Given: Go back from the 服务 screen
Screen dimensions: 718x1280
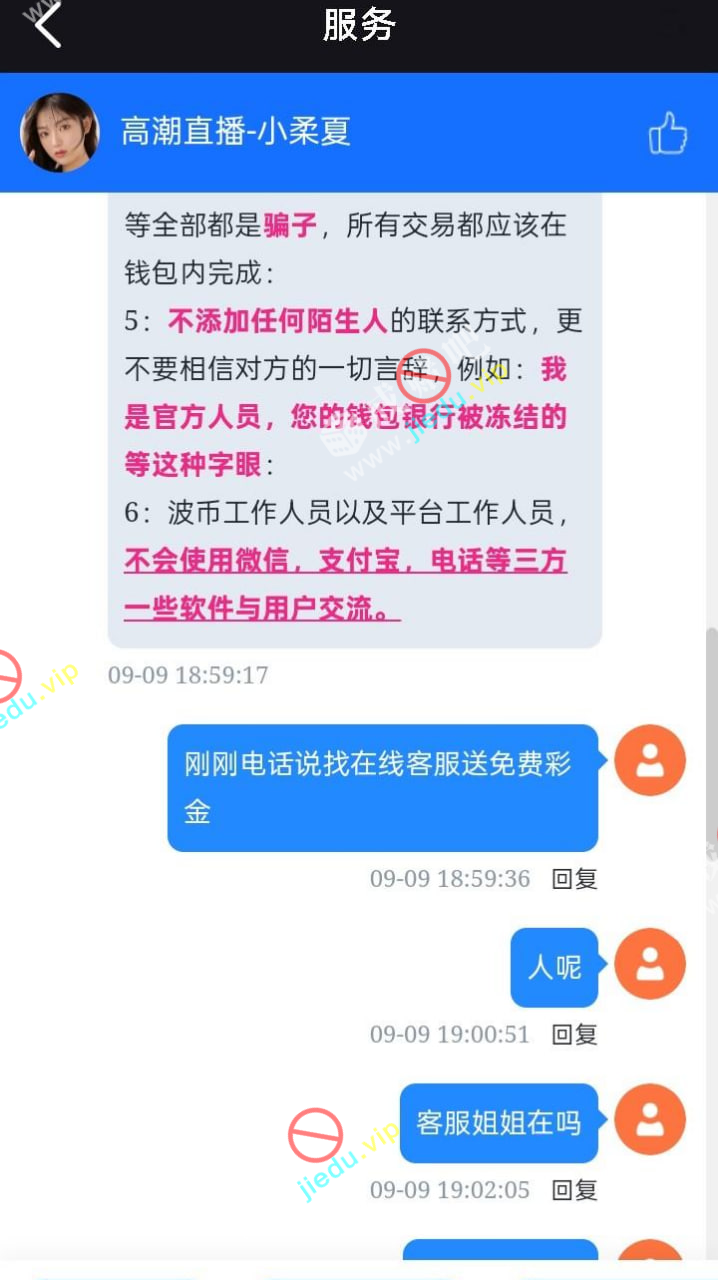Looking at the screenshot, I should 47,25.
